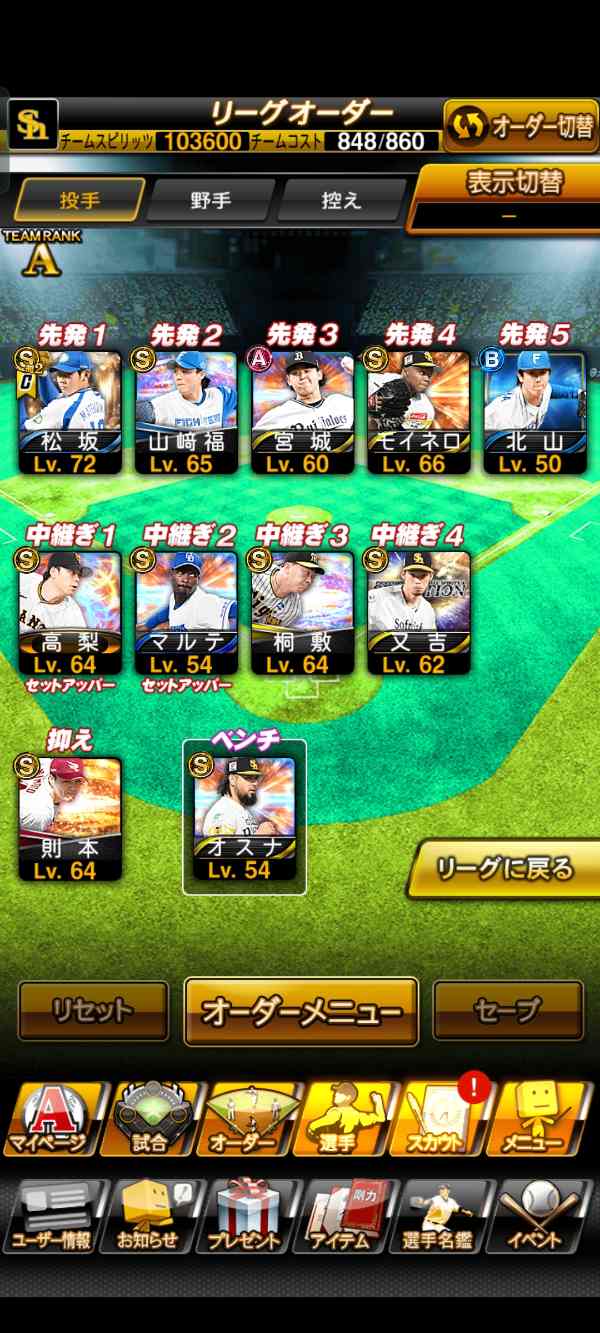
Task: Open the モイネロ pitcher card
Action: point(418,412)
